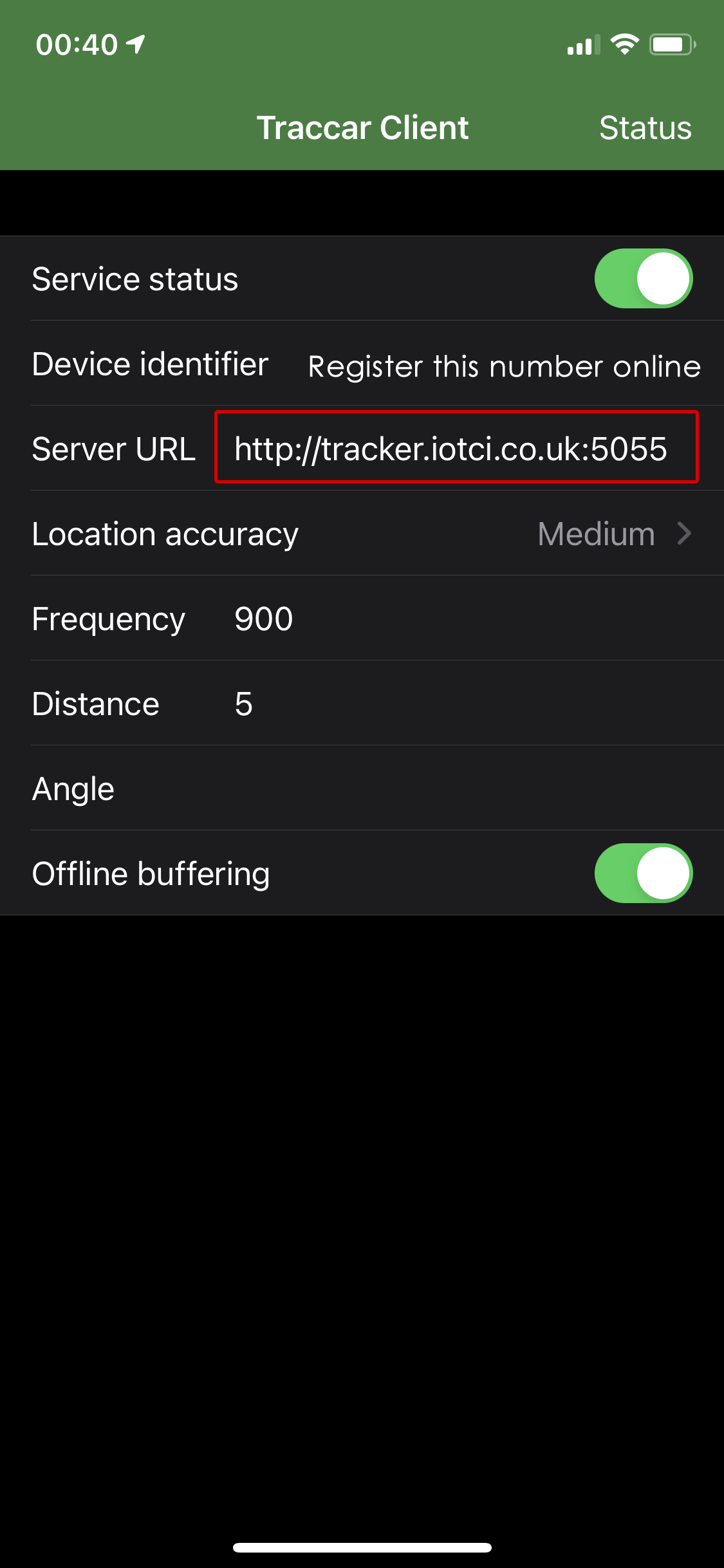Screen dimensions: 724x1568
Task: Edit the Server URL field
Action: 456,448
